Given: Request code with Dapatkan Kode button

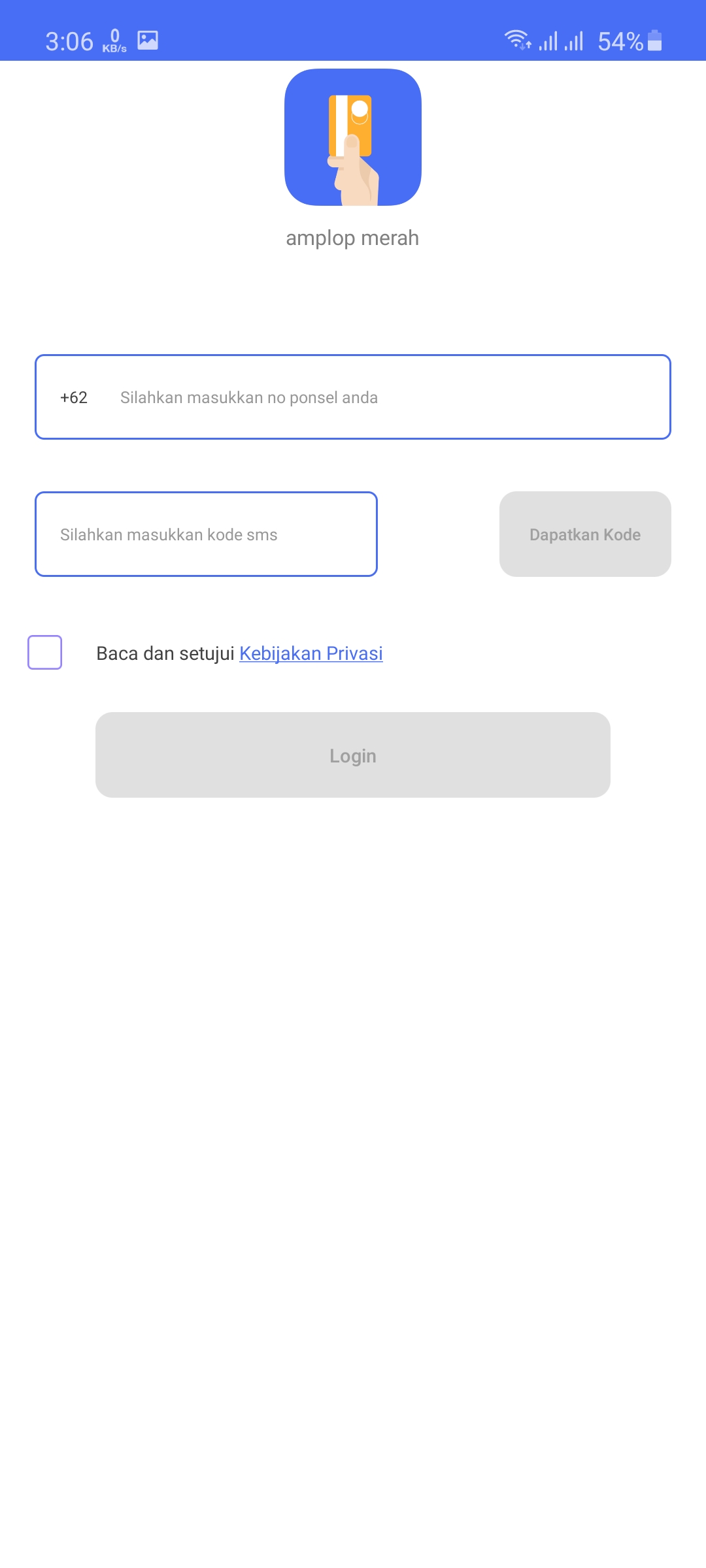Looking at the screenshot, I should pyautogui.click(x=585, y=534).
